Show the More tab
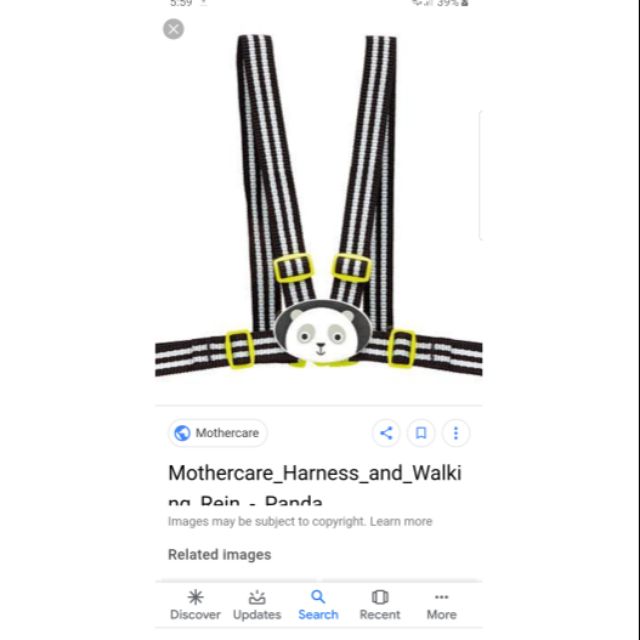 pyautogui.click(x=441, y=604)
